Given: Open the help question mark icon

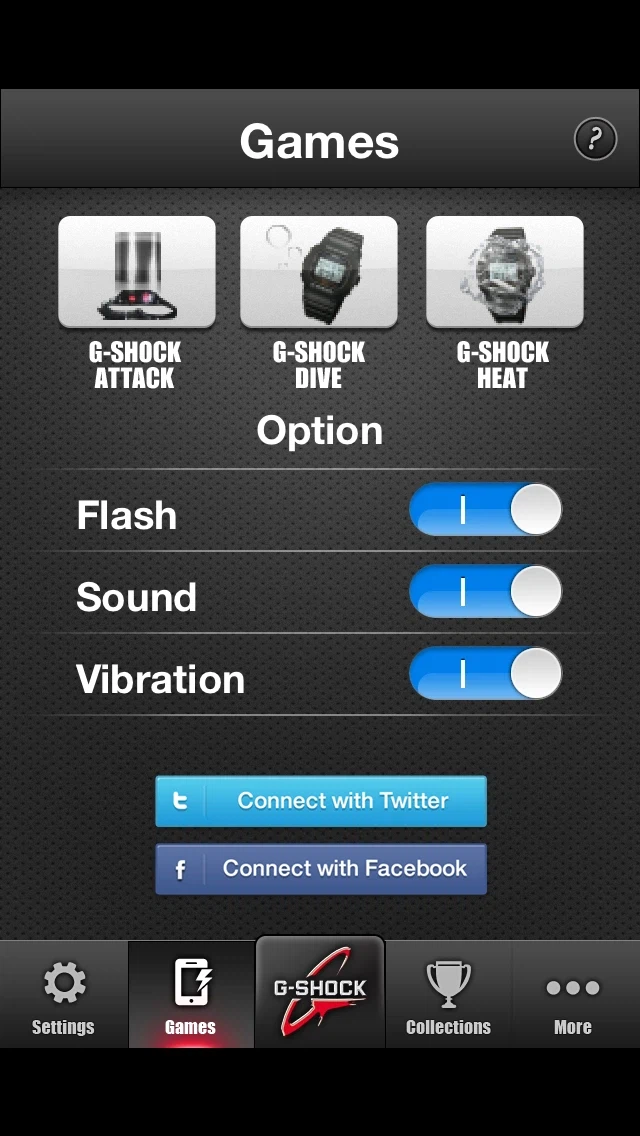Looking at the screenshot, I should [595, 139].
